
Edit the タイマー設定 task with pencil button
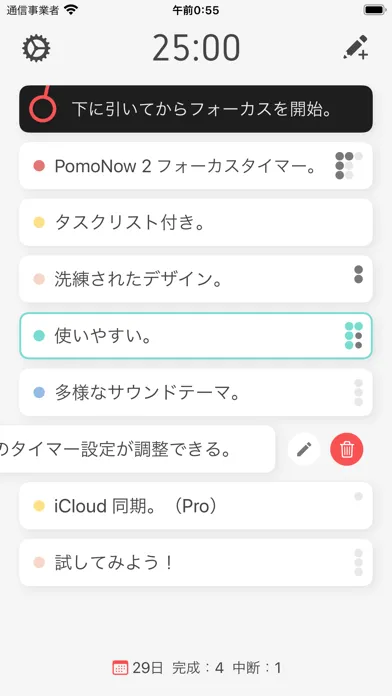(x=304, y=449)
